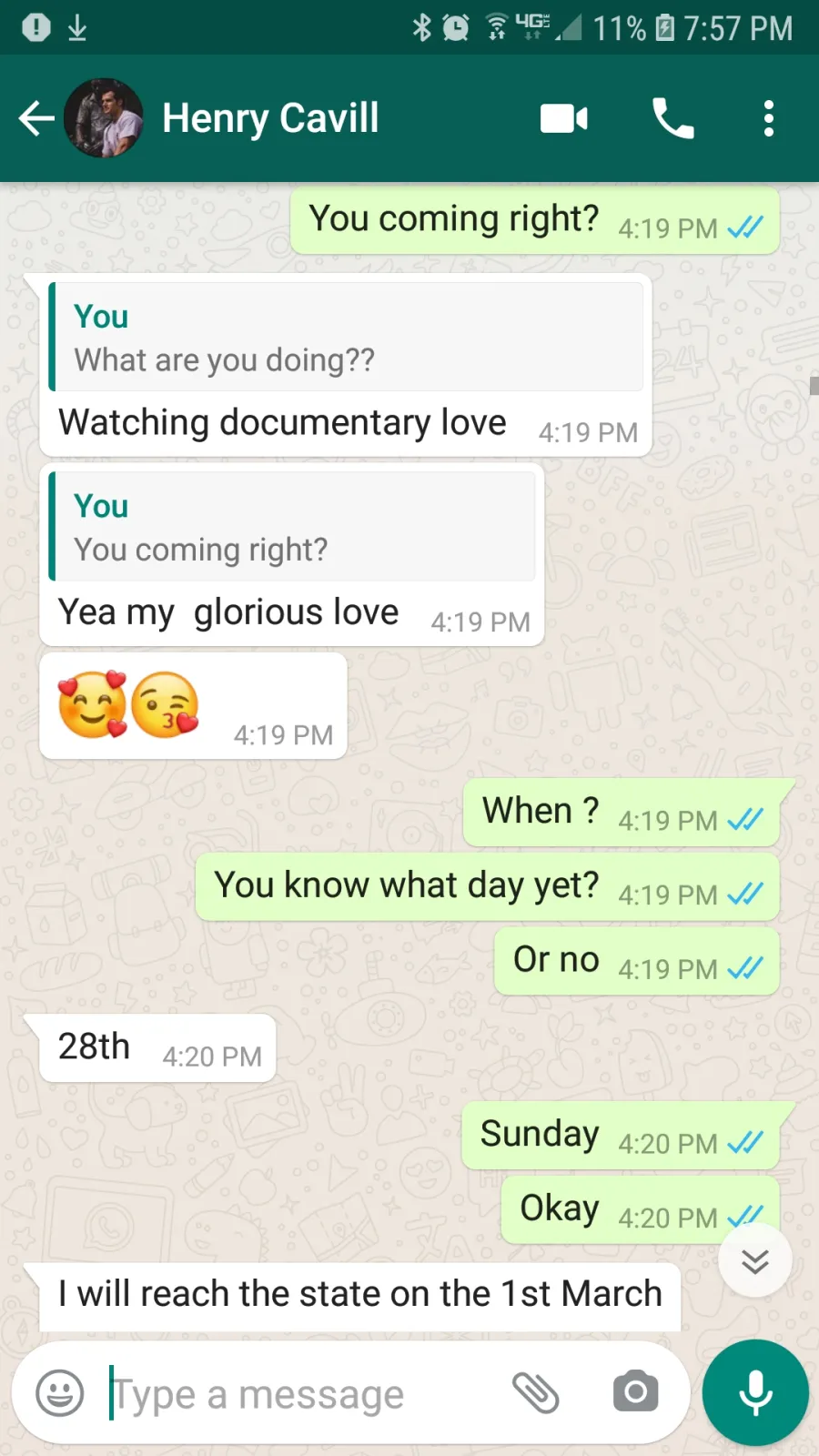Tap the microphone voice message button
The height and width of the screenshot is (1456, 819).
755,1392
